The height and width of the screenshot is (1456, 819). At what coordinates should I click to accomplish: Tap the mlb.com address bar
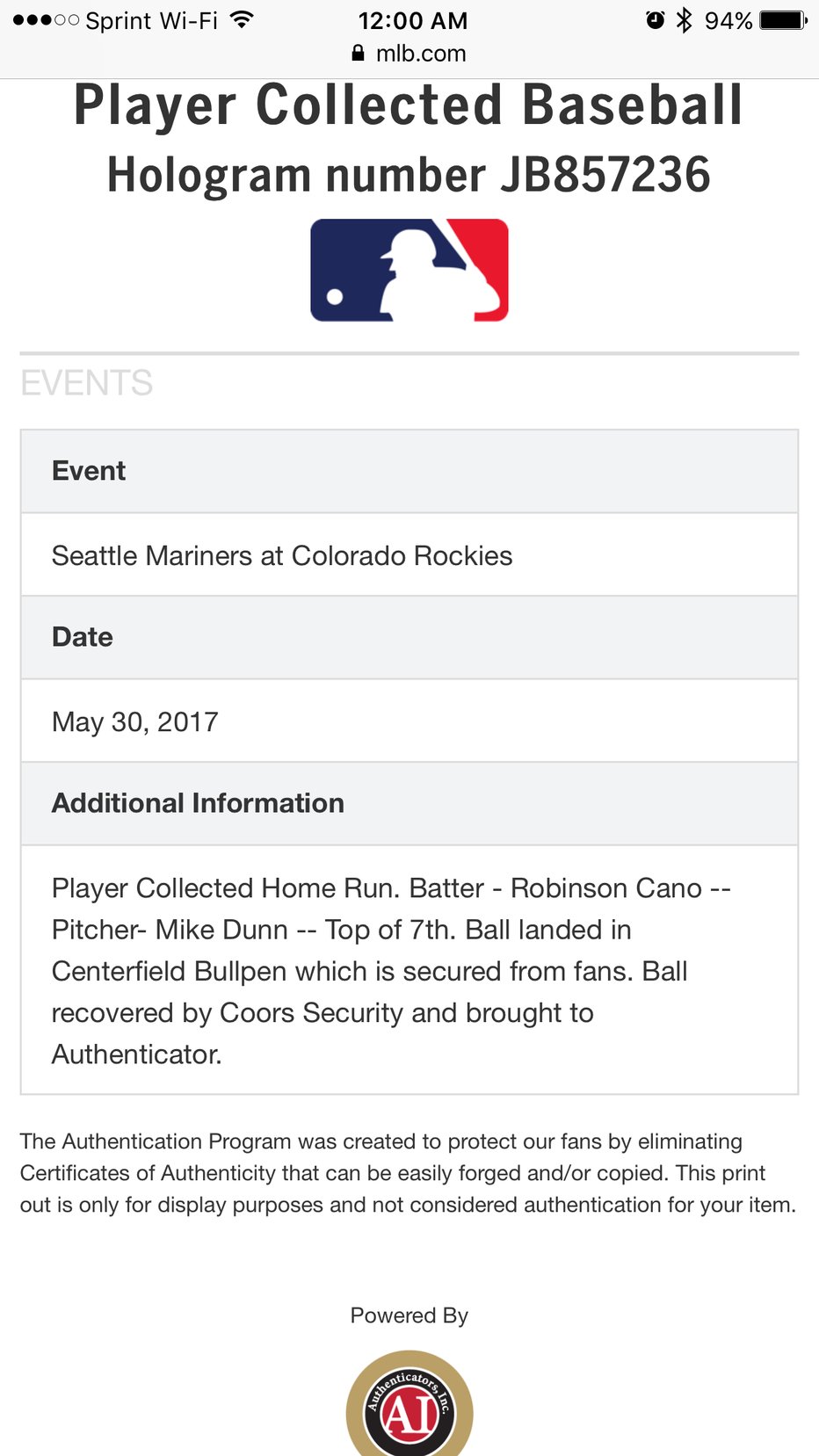coord(409,54)
